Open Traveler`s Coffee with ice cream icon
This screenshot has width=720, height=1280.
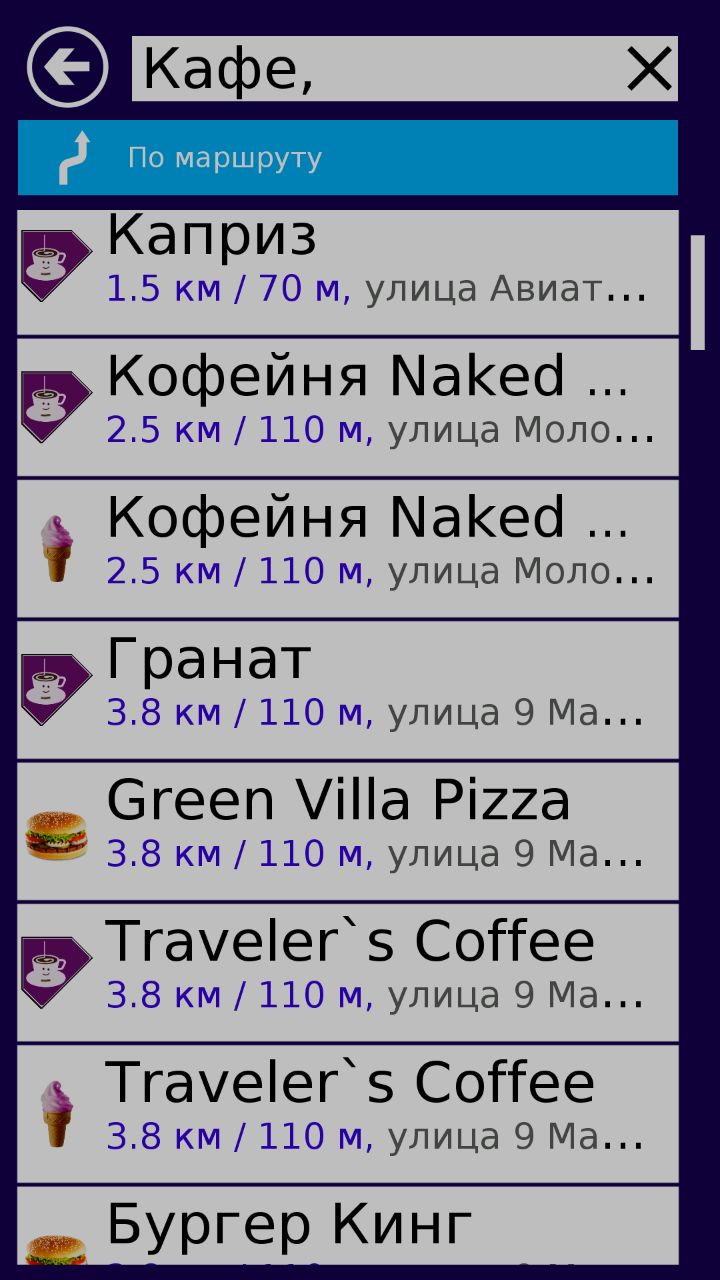(348, 1113)
